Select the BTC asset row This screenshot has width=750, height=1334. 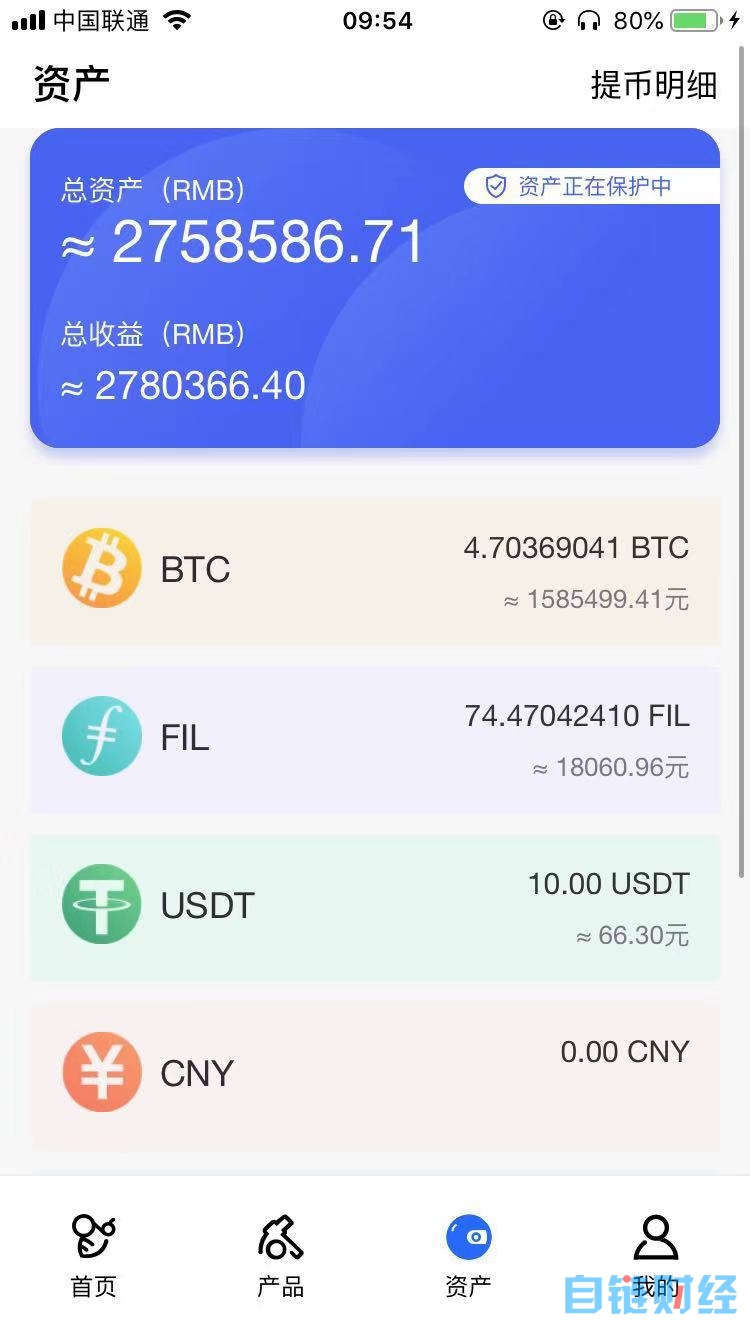pyautogui.click(x=375, y=570)
